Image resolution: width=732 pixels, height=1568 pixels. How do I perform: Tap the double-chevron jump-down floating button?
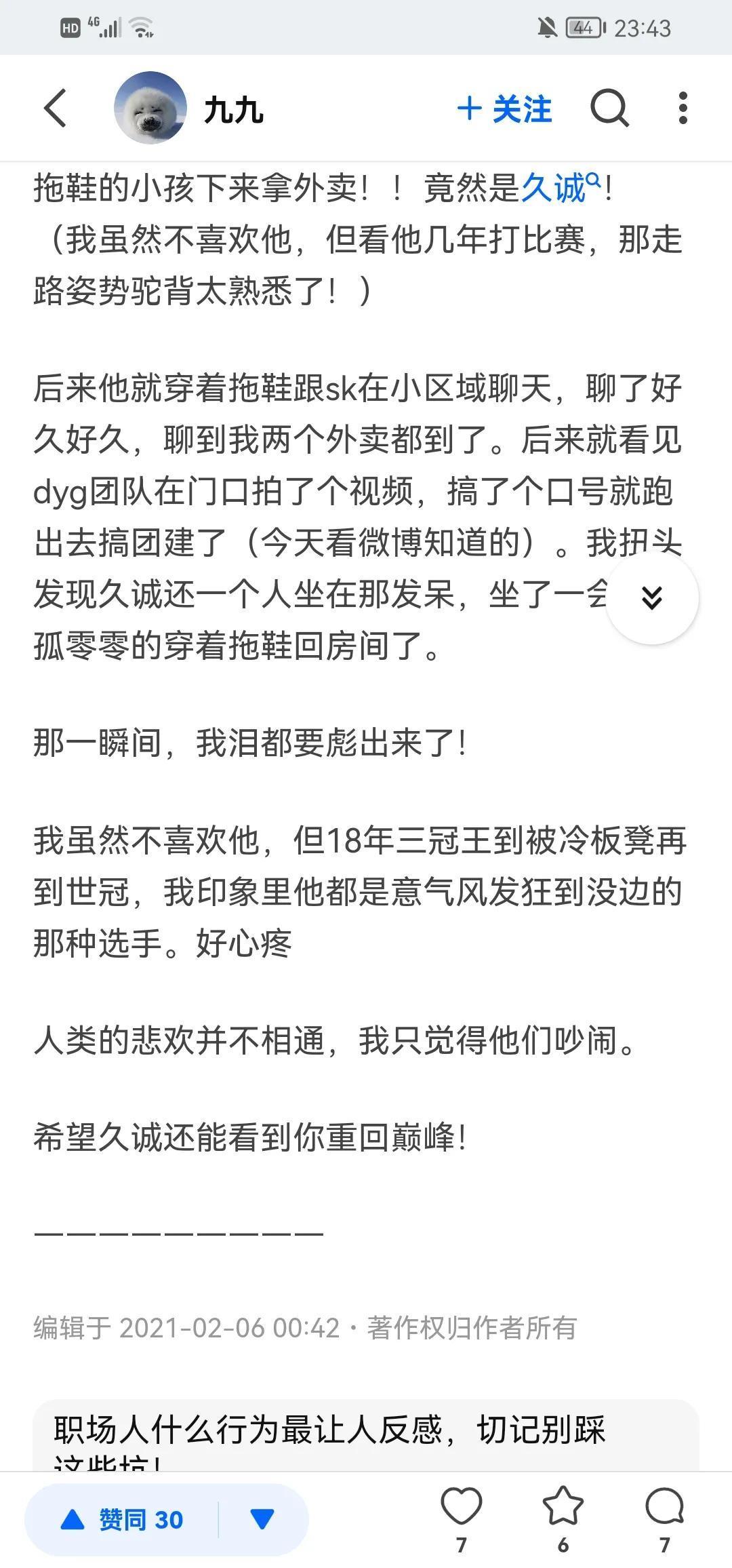point(652,597)
